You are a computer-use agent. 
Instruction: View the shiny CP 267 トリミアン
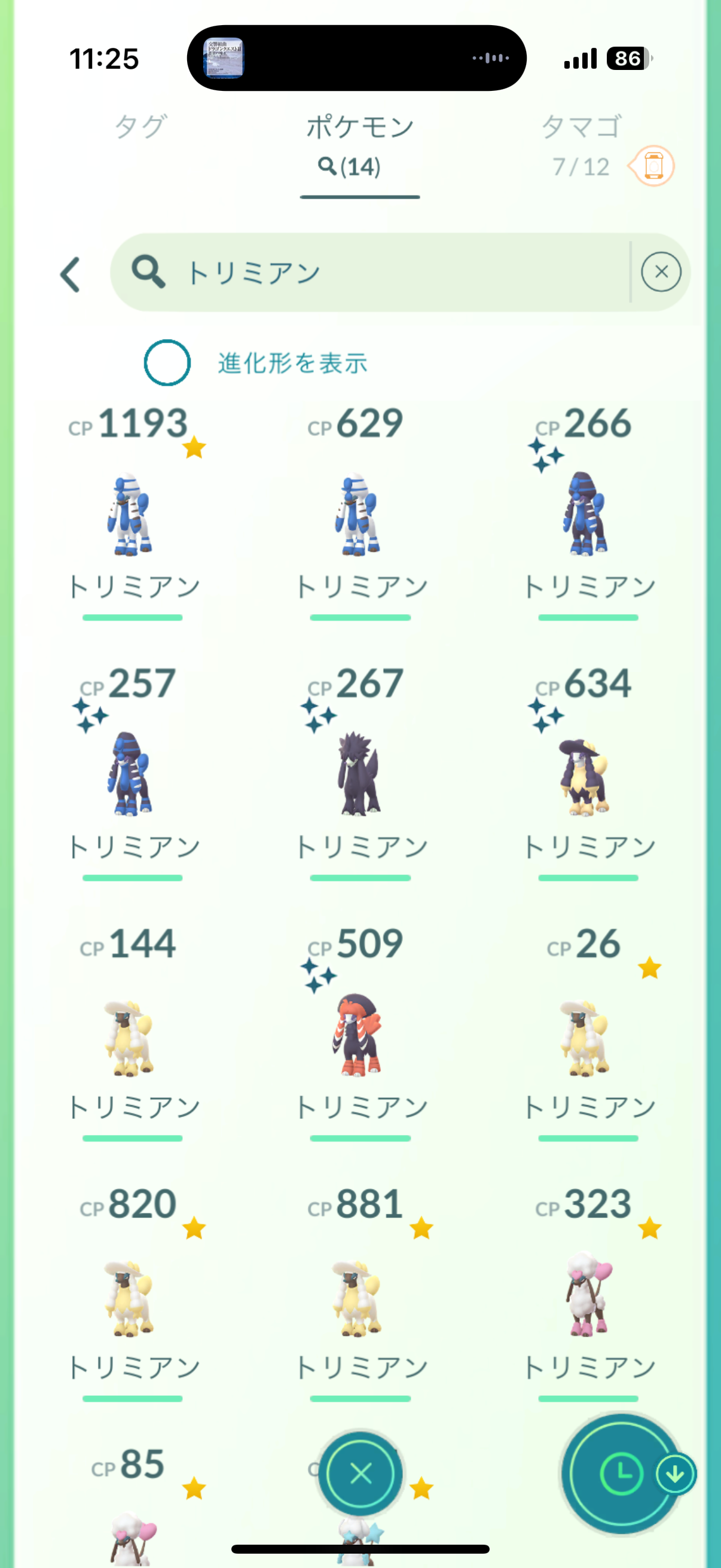[359, 774]
